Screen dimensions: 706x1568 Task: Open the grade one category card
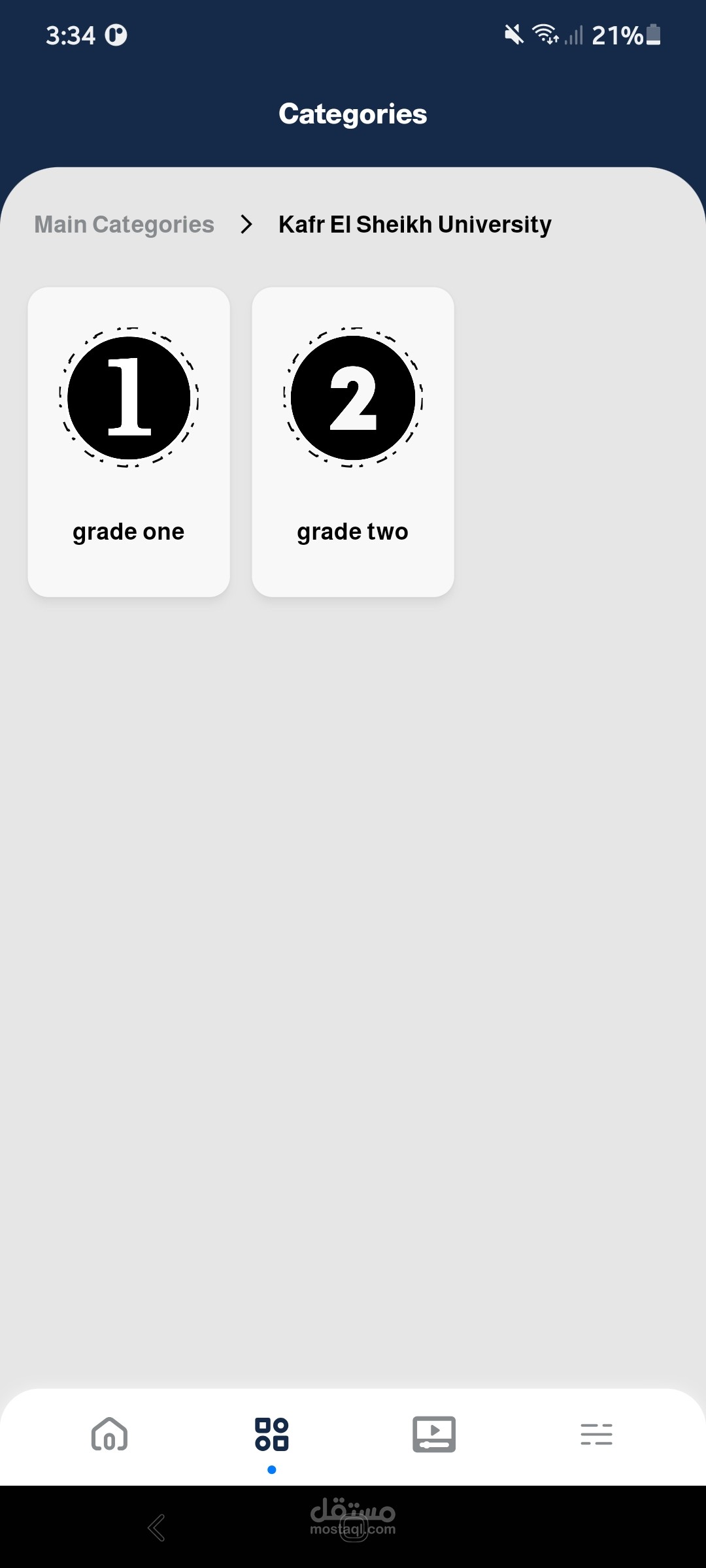point(129,442)
